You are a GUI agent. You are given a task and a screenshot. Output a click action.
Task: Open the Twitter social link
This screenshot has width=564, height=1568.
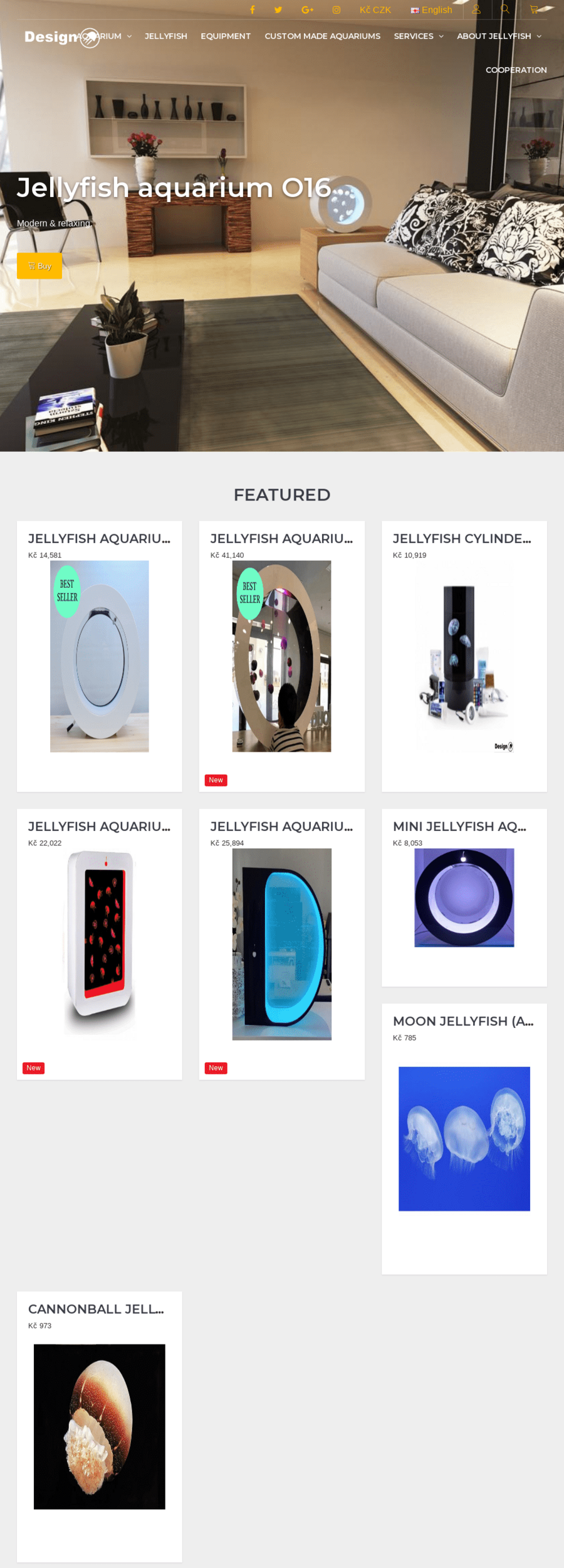click(x=278, y=10)
